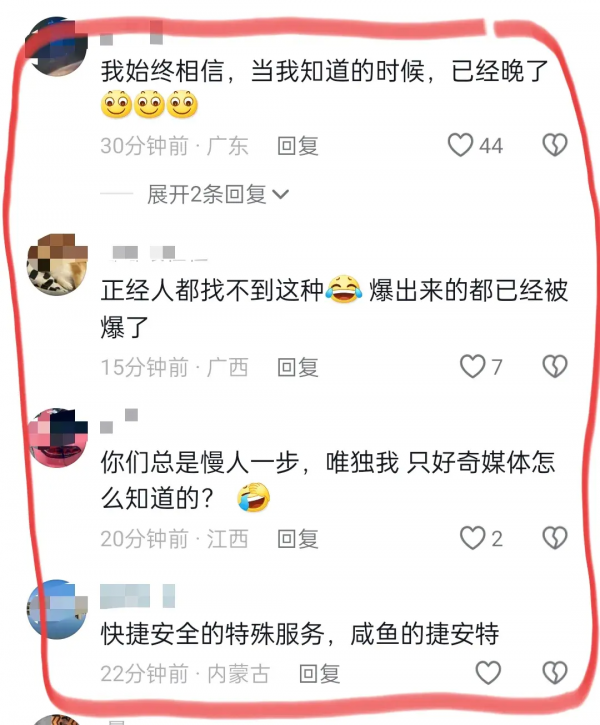
Task: Open the avatar of the Guangxi commenter
Action: coord(56,265)
